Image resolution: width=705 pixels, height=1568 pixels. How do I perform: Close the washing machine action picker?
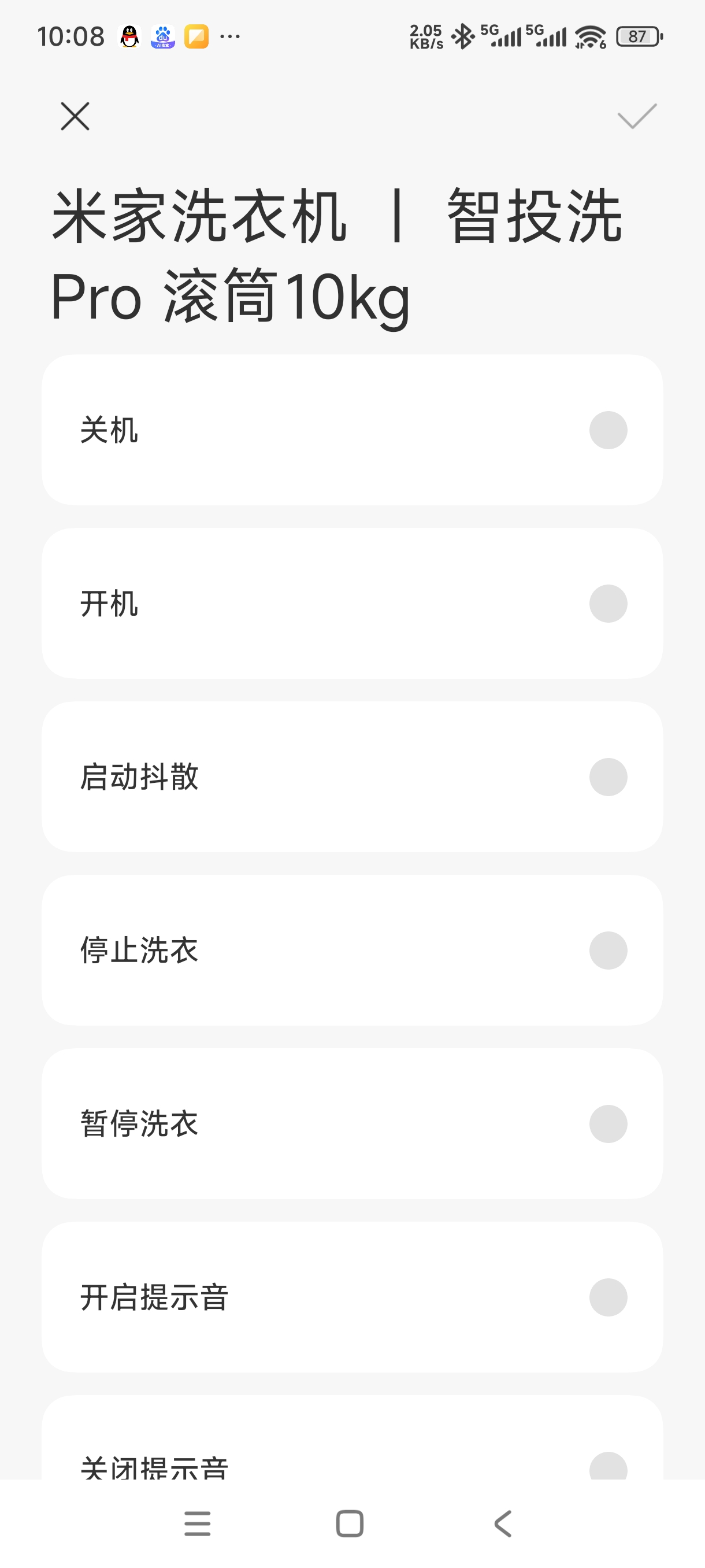[75, 116]
